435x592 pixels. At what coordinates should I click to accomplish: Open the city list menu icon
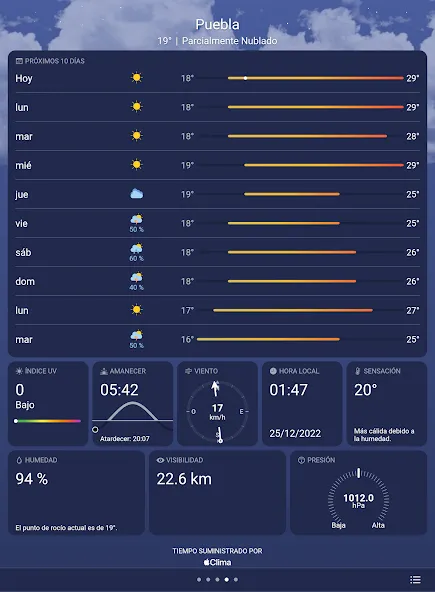click(415, 580)
